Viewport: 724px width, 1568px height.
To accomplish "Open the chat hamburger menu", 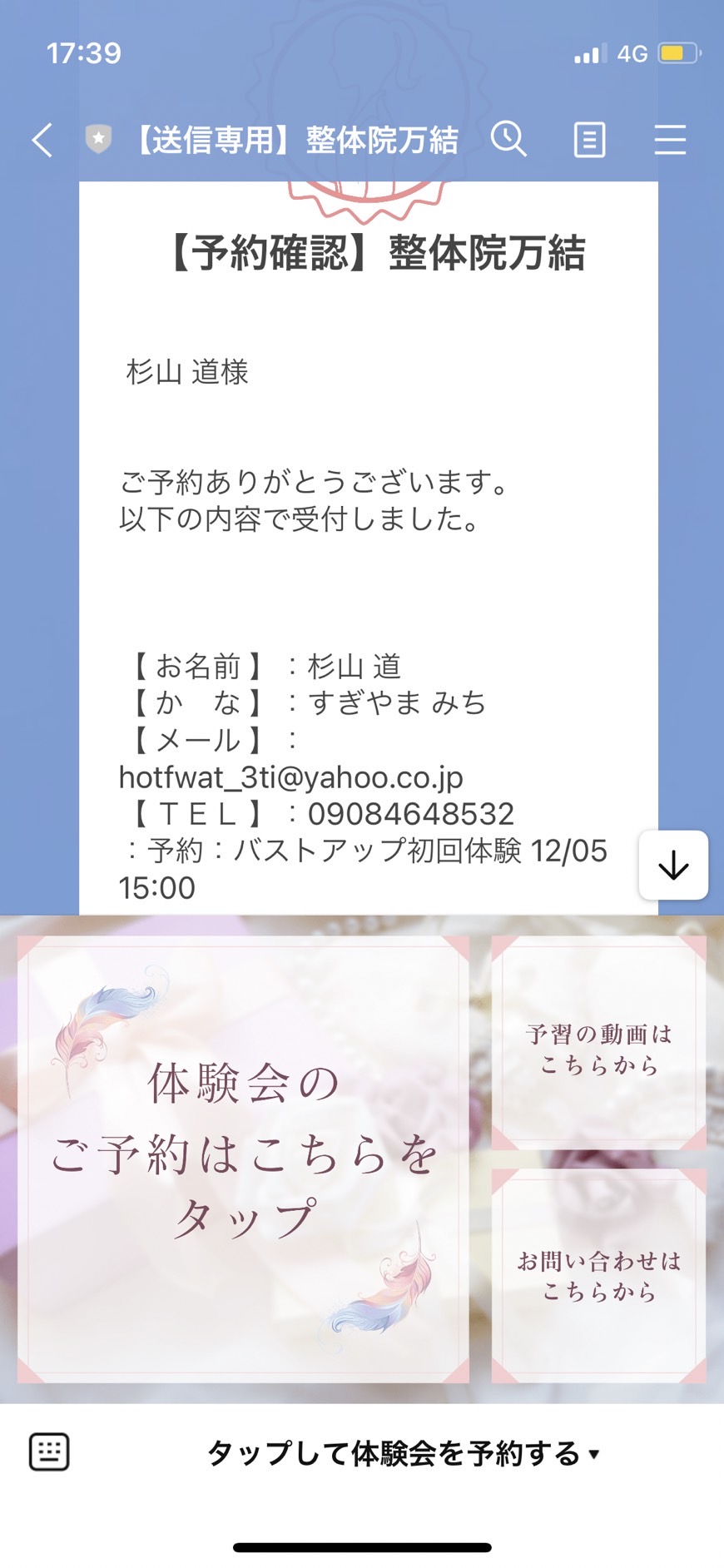I will click(x=670, y=140).
